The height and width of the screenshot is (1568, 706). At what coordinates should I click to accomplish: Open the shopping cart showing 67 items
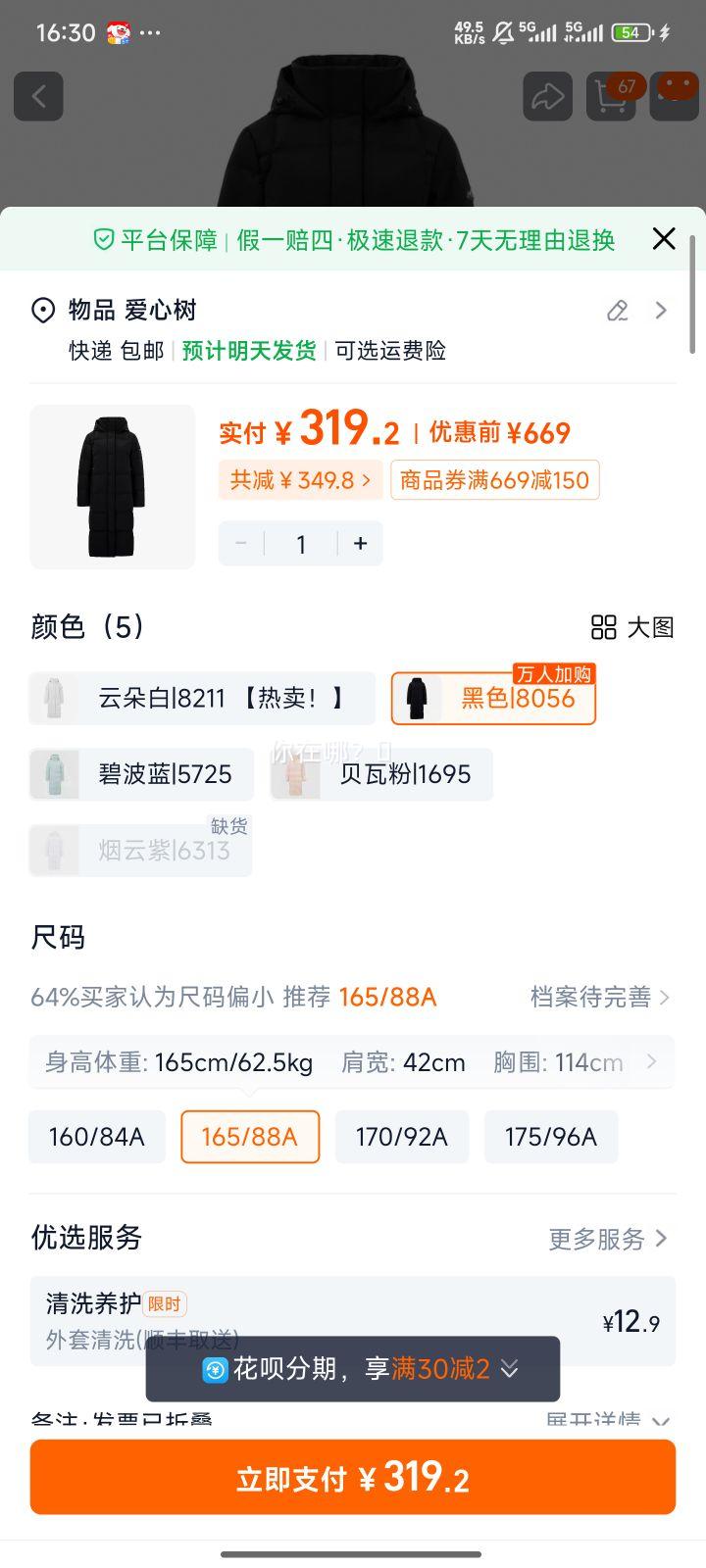pos(612,95)
